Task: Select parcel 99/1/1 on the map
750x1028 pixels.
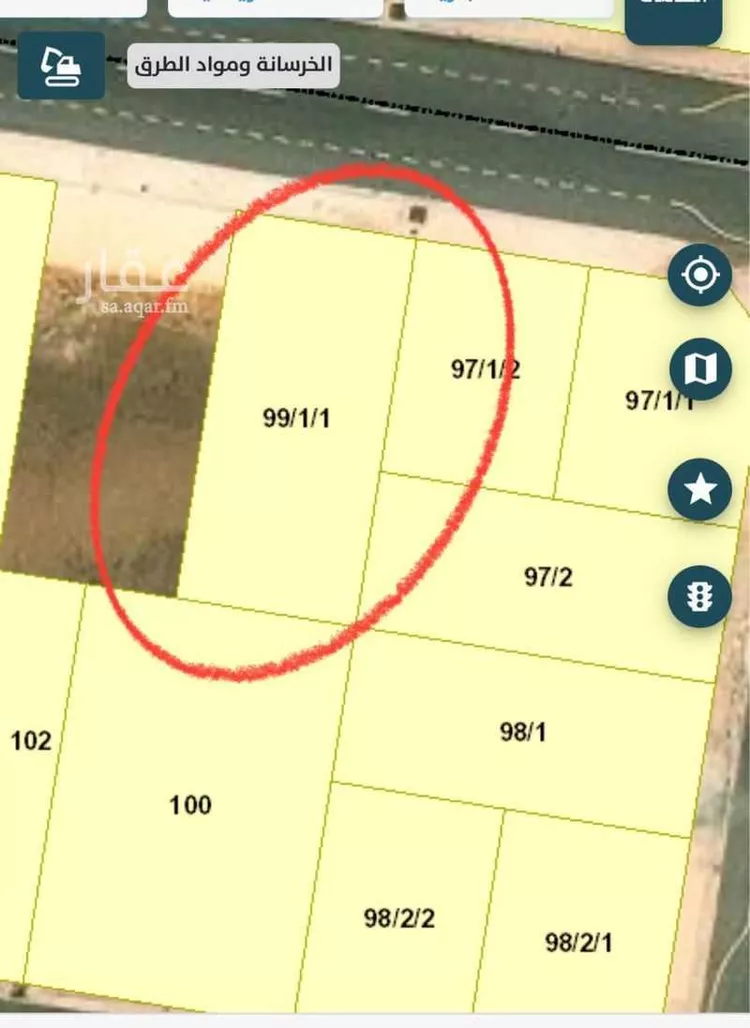Action: [x=296, y=418]
